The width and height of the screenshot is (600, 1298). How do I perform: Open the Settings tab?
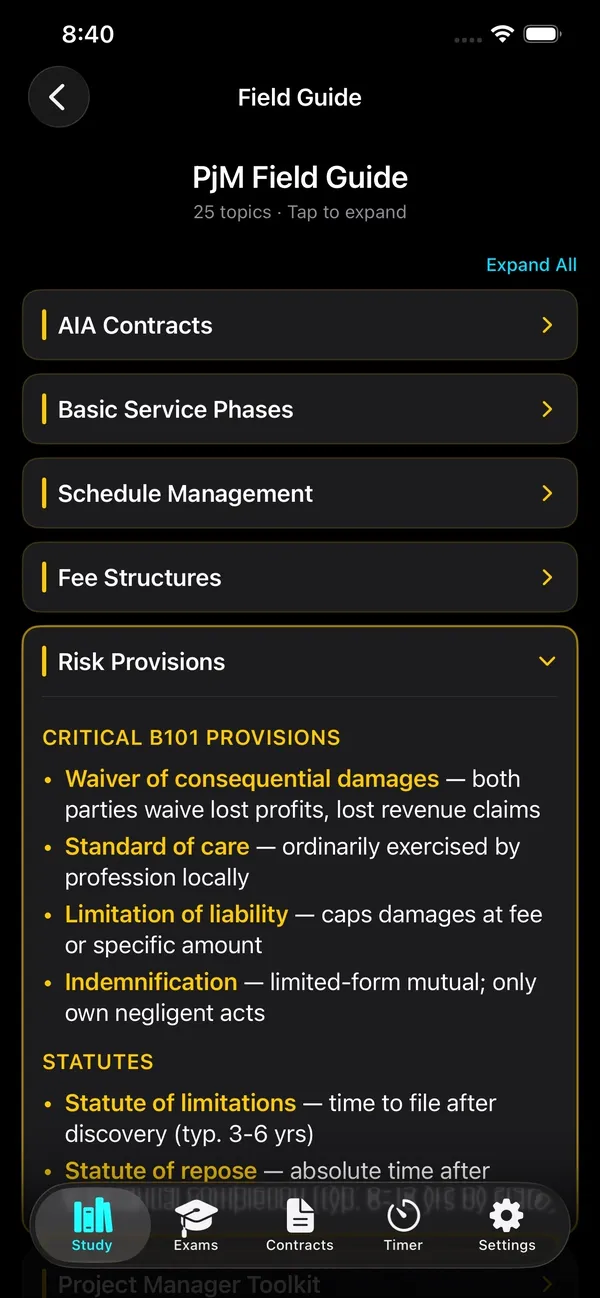click(x=507, y=1226)
